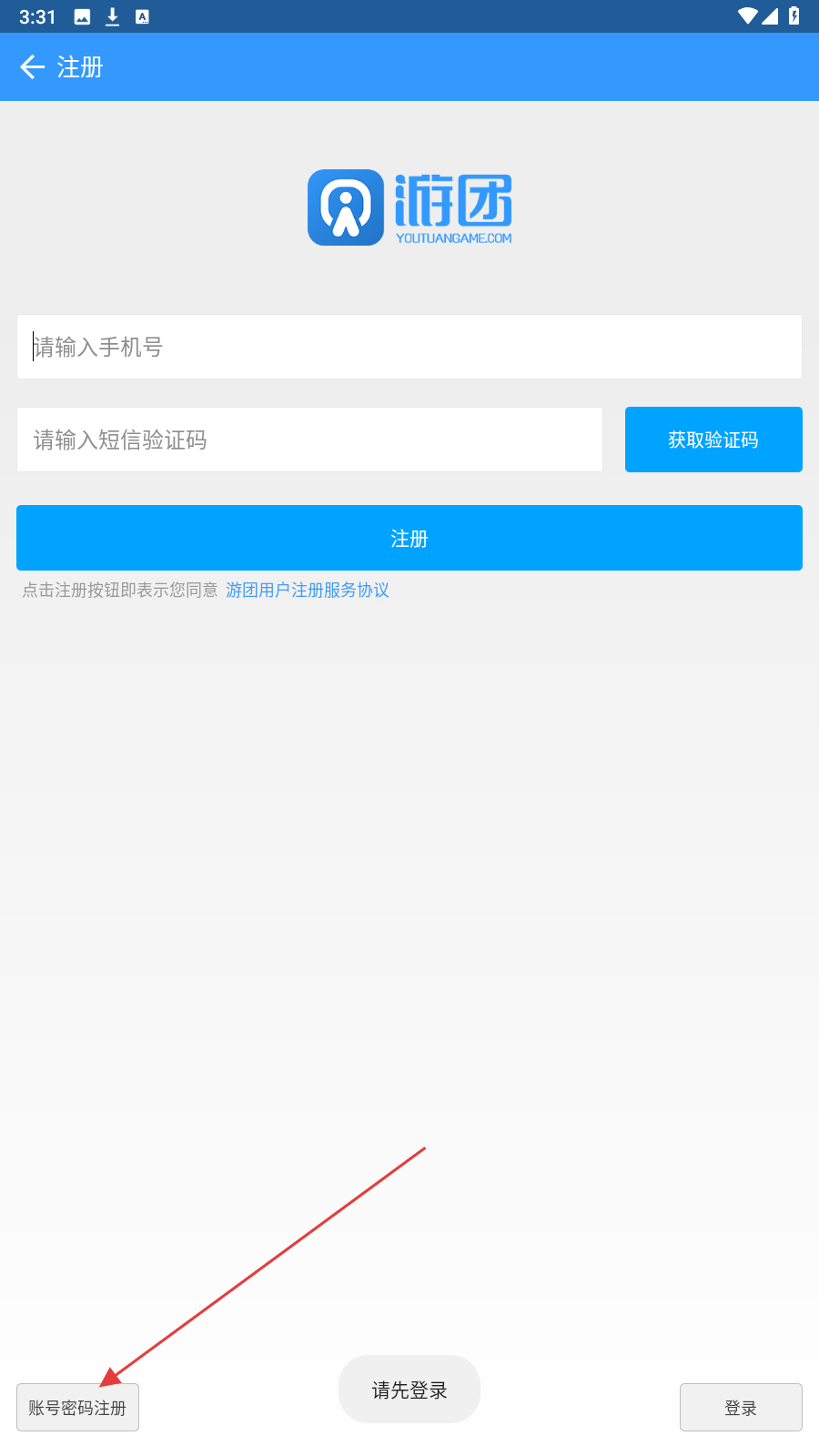Image resolution: width=819 pixels, height=1456 pixels.
Task: Focus the 请输入手机号 phone number field
Action: [x=409, y=347]
